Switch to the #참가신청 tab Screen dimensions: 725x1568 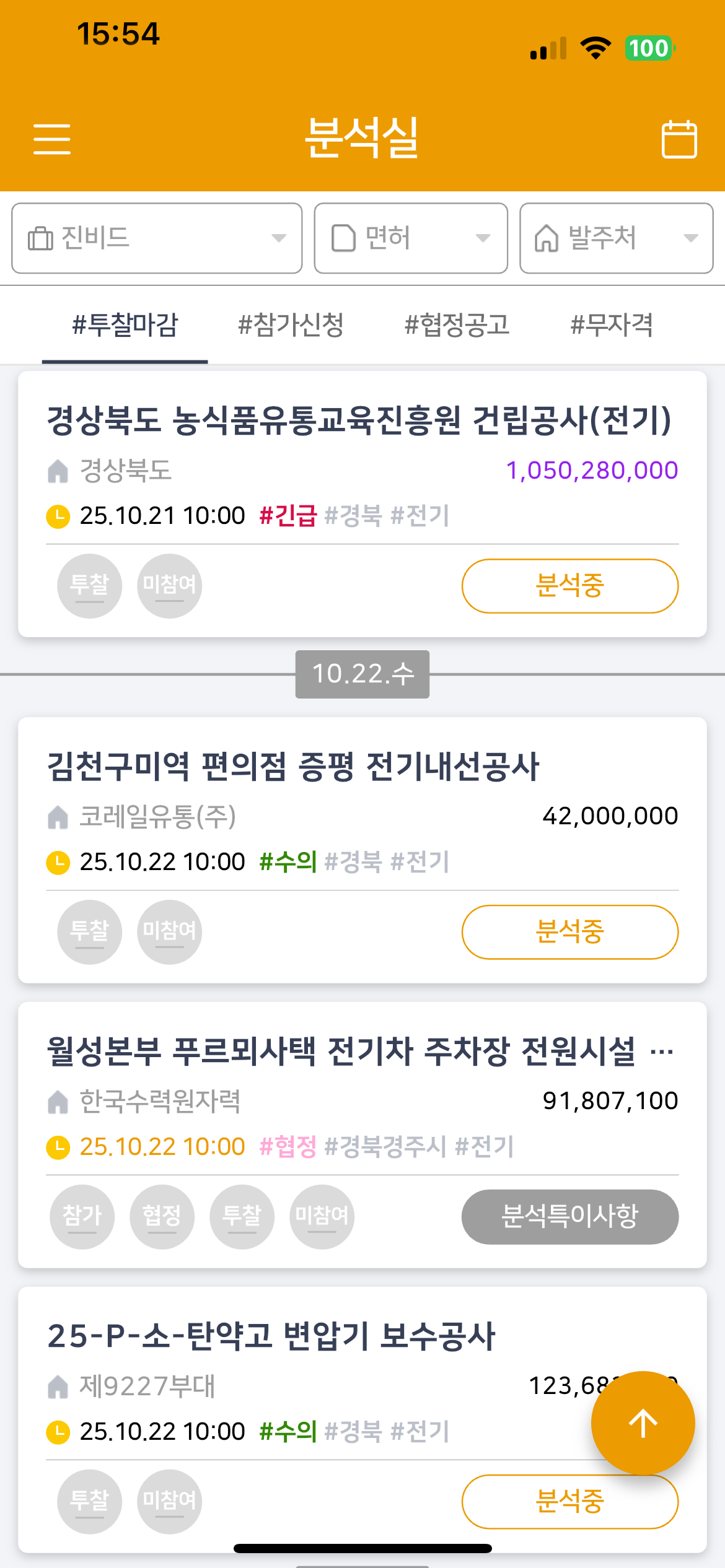pos(292,325)
